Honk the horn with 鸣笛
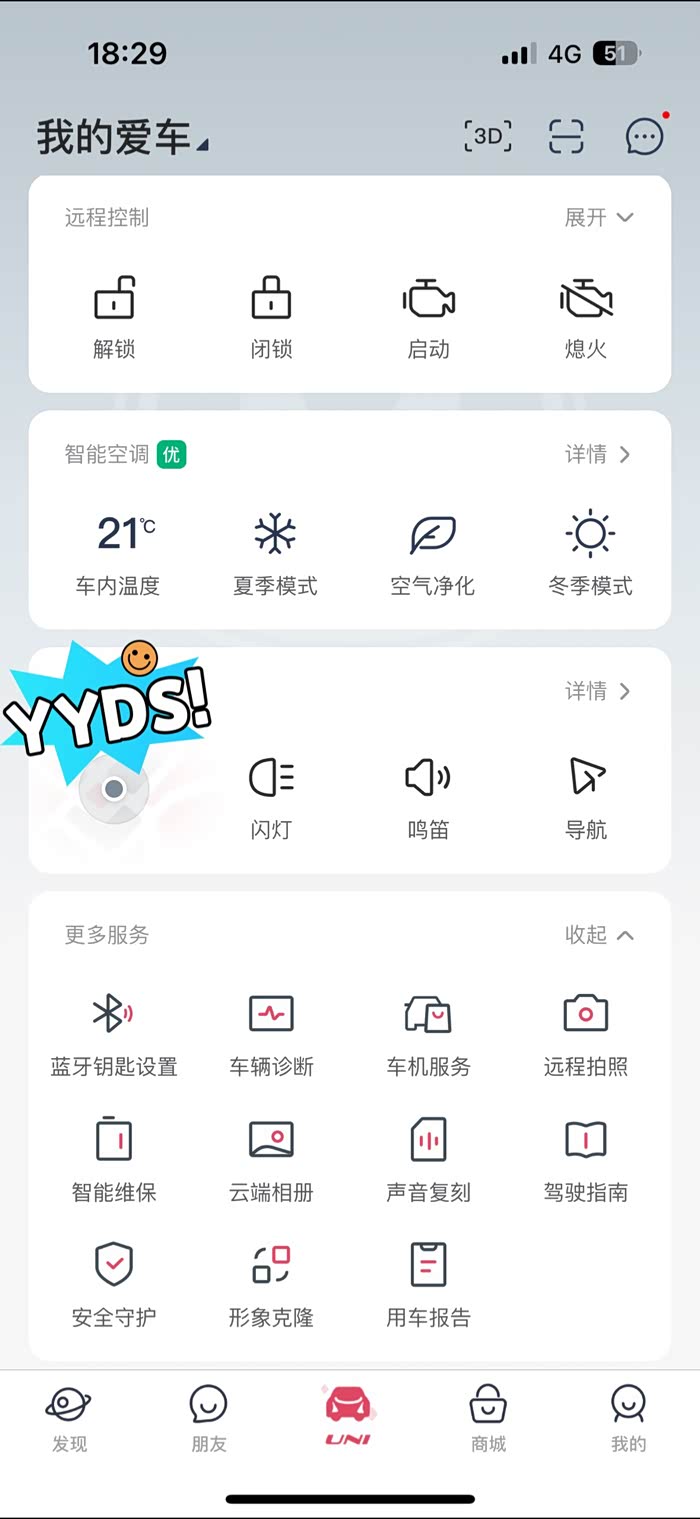The height and width of the screenshot is (1519, 700). (428, 797)
